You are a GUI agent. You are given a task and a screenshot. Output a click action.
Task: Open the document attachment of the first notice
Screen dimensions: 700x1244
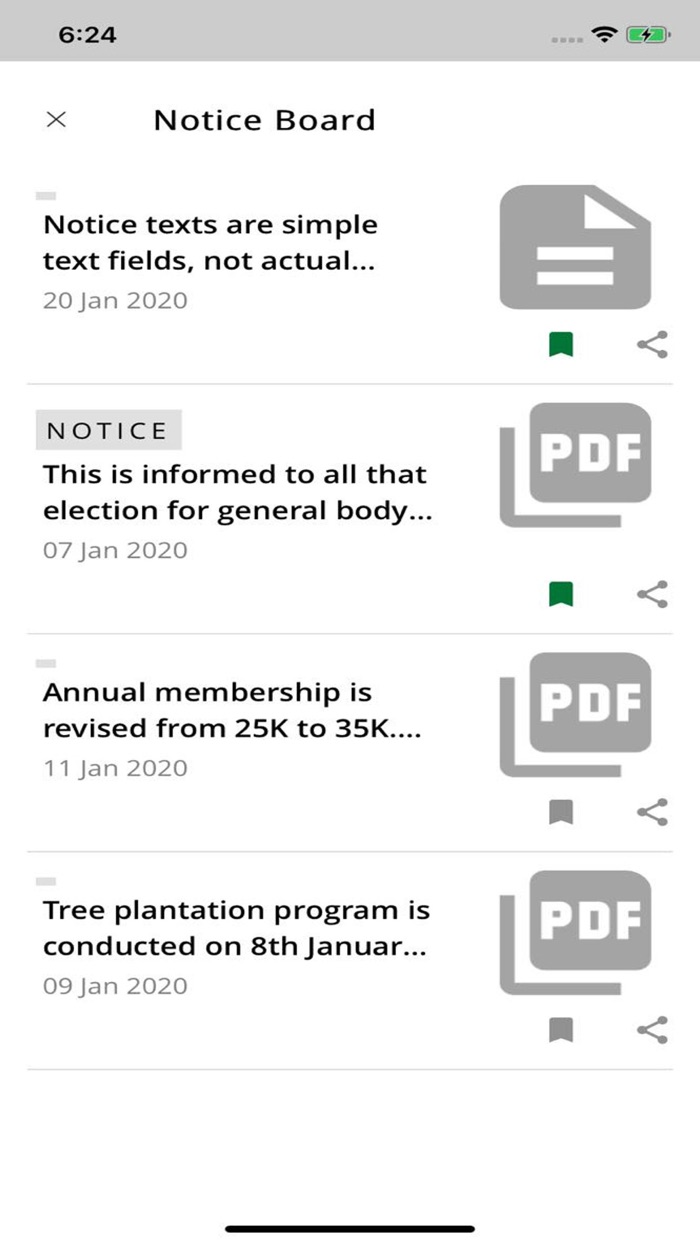(576, 247)
